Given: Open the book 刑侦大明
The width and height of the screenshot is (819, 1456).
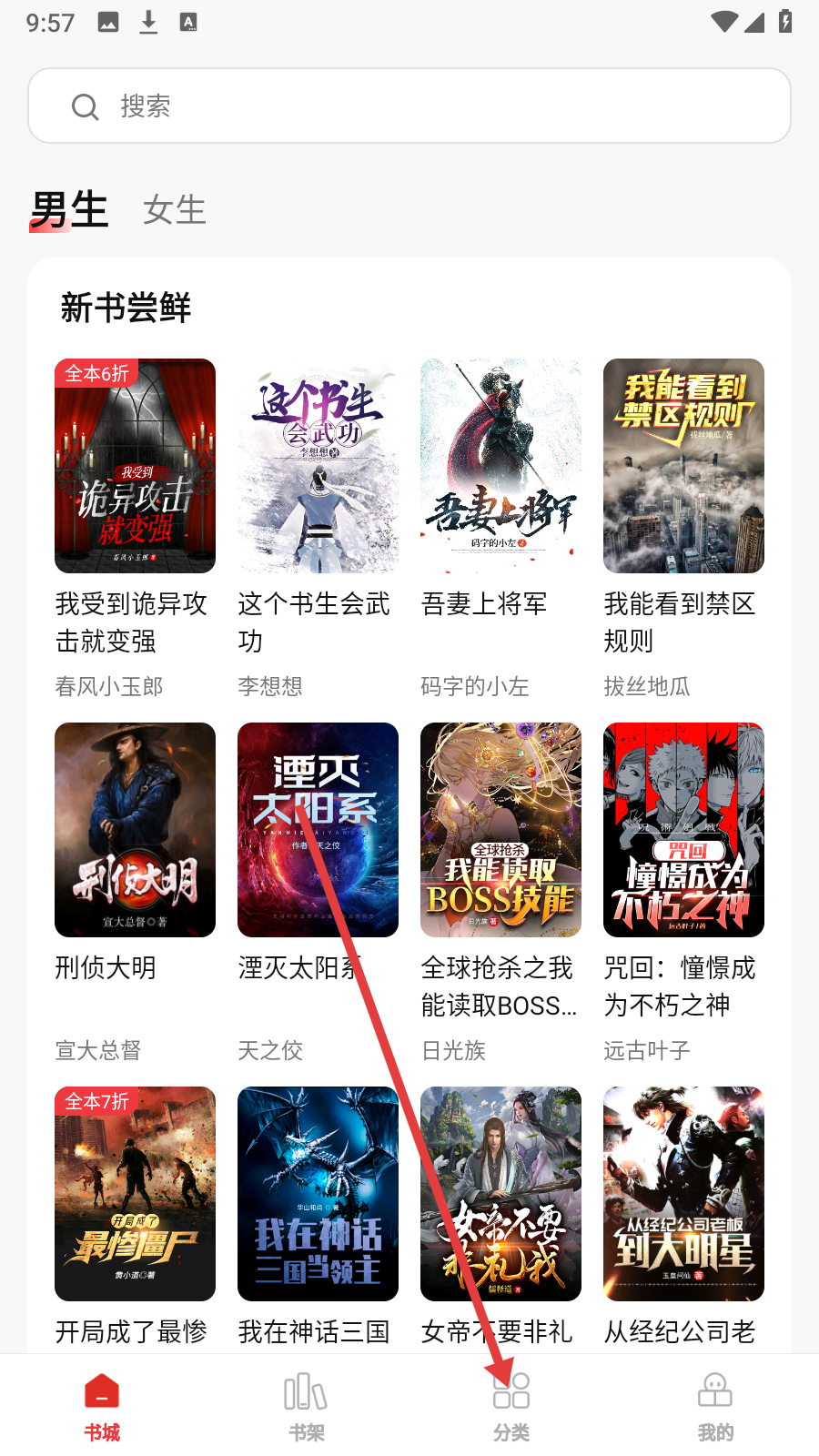Looking at the screenshot, I should (x=135, y=830).
